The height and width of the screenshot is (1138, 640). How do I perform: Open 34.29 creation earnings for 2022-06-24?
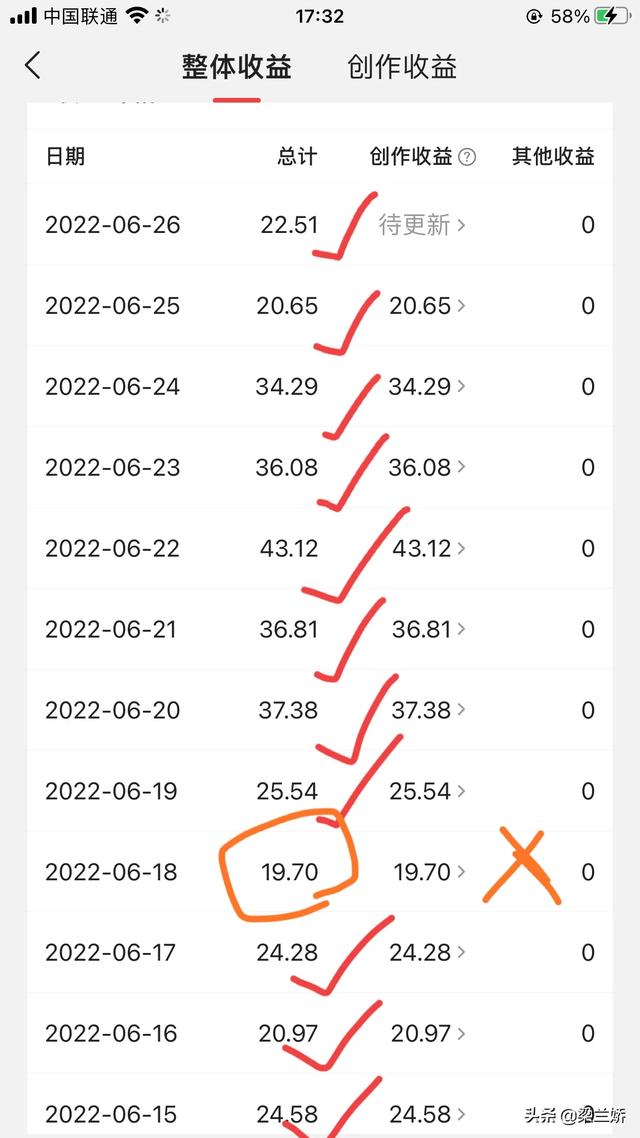point(427,386)
